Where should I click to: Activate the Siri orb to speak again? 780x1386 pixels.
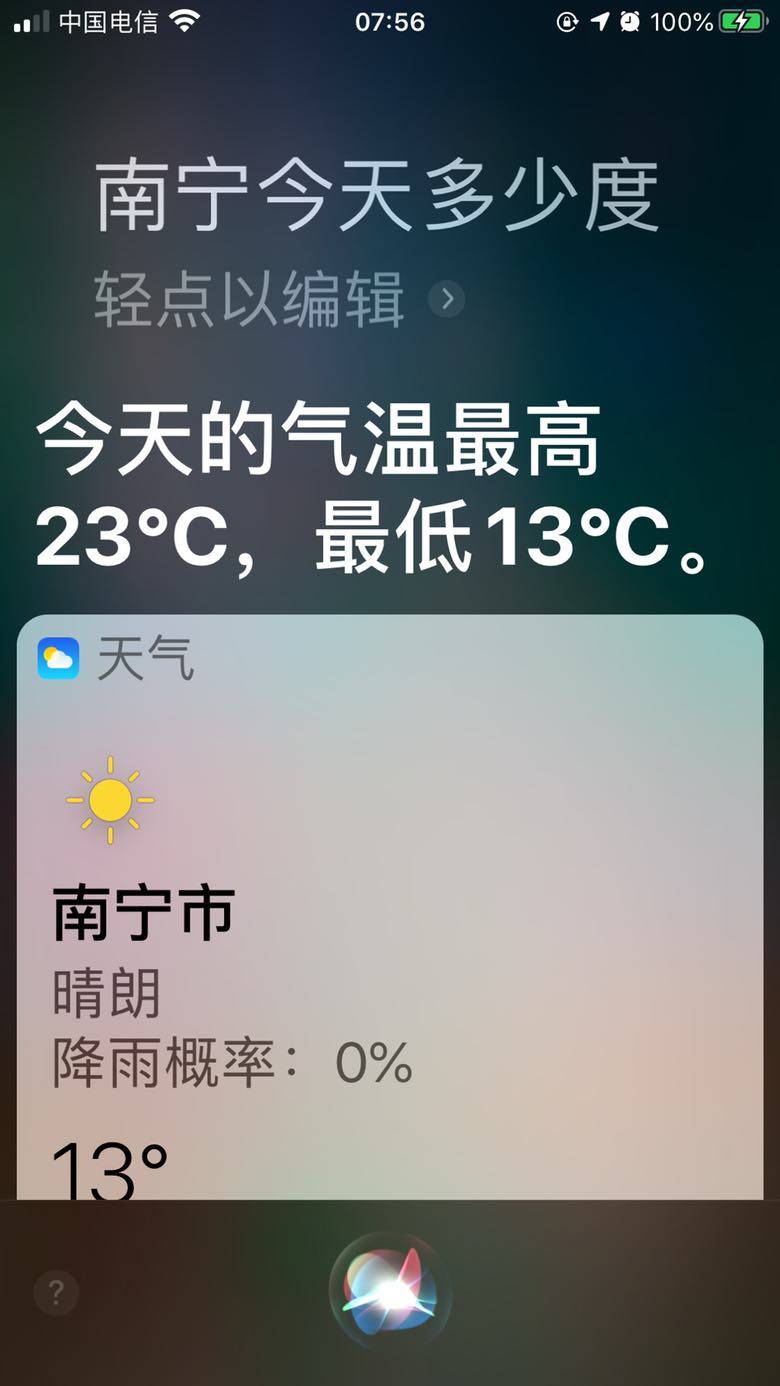[390, 1294]
